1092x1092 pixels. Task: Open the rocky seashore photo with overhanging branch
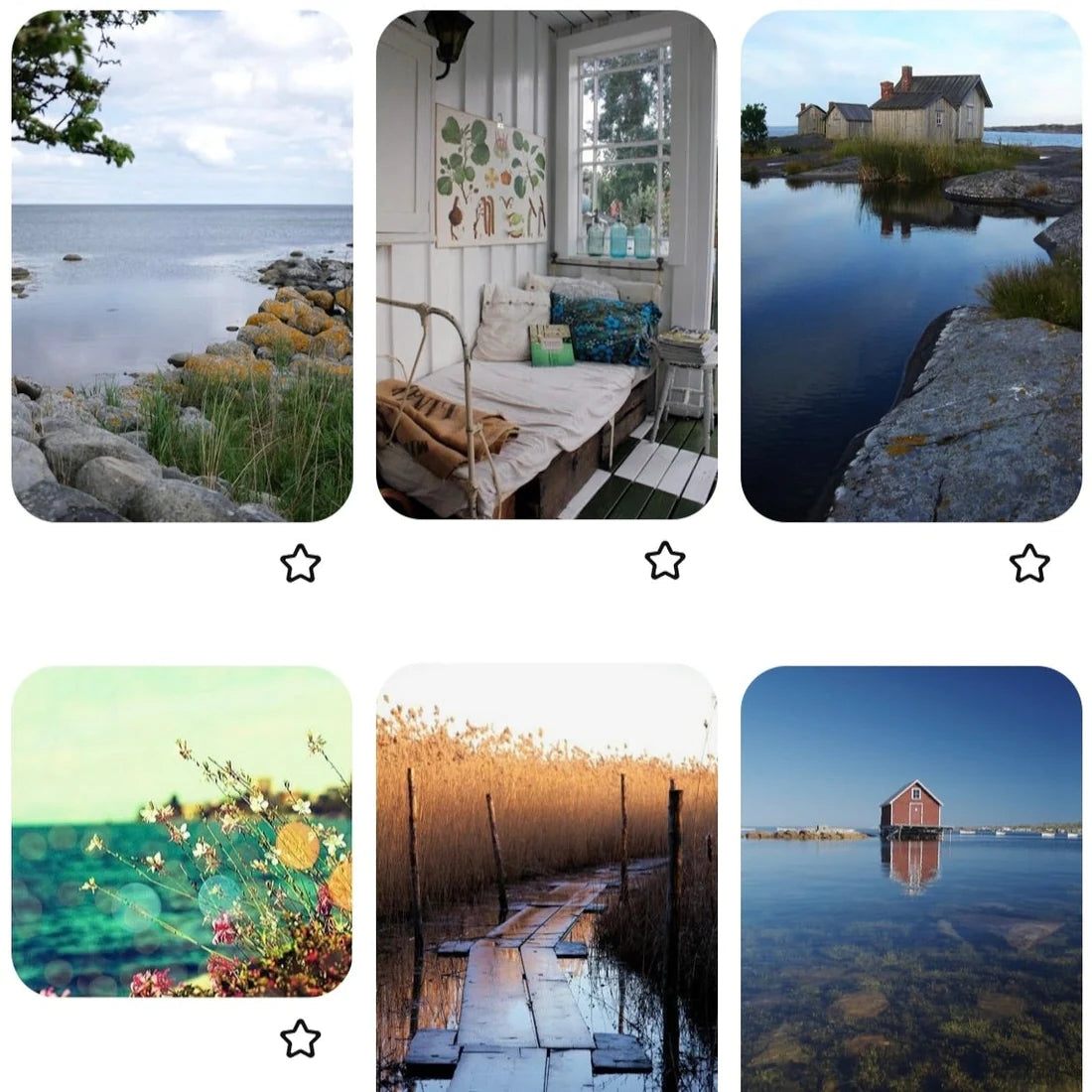[x=182, y=266]
